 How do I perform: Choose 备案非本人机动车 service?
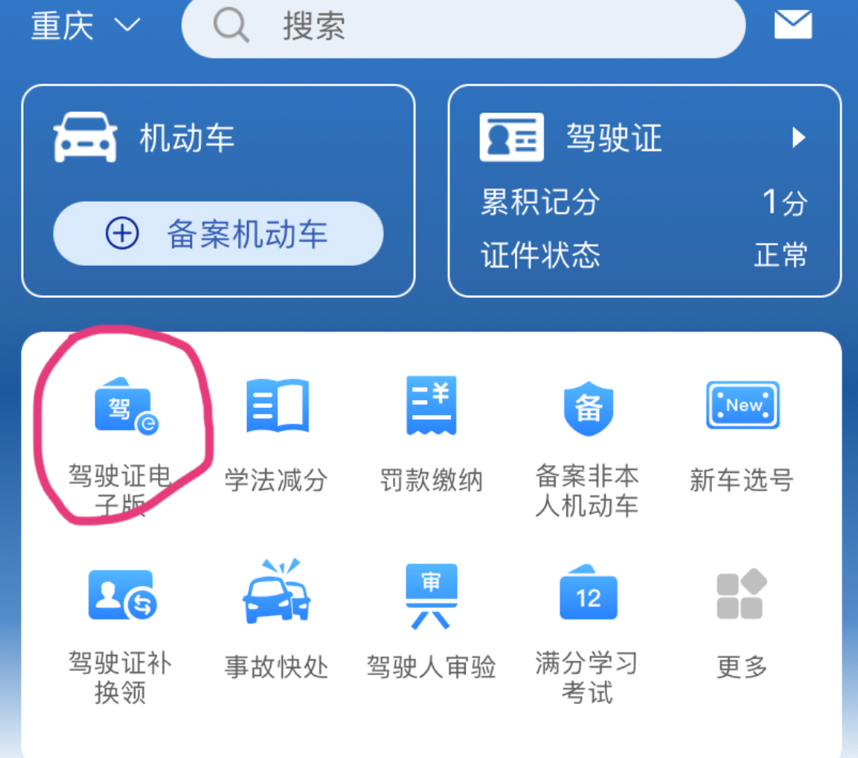(x=587, y=440)
